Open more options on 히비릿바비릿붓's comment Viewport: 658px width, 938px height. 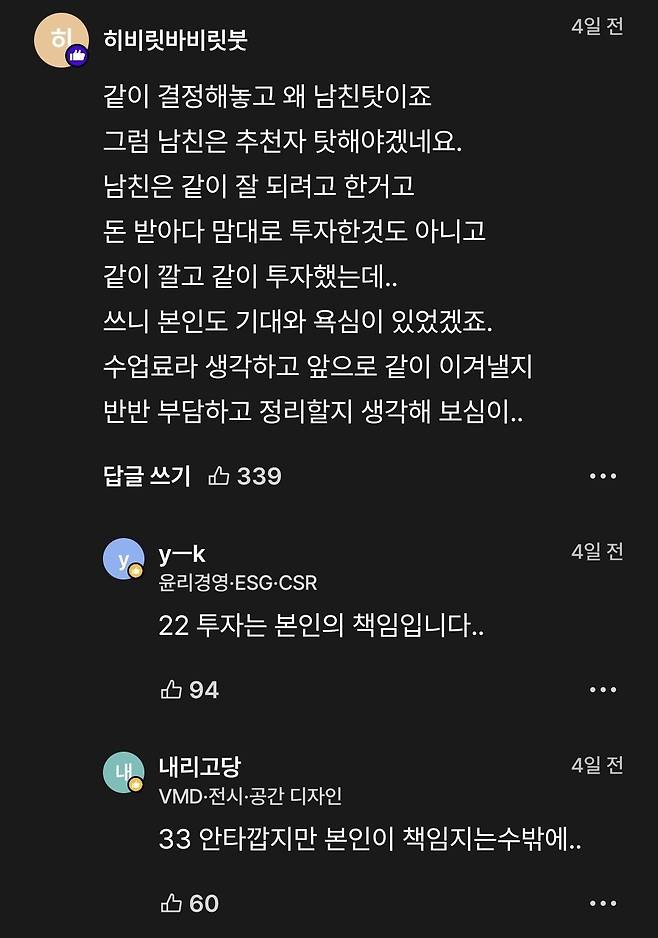[x=602, y=476]
